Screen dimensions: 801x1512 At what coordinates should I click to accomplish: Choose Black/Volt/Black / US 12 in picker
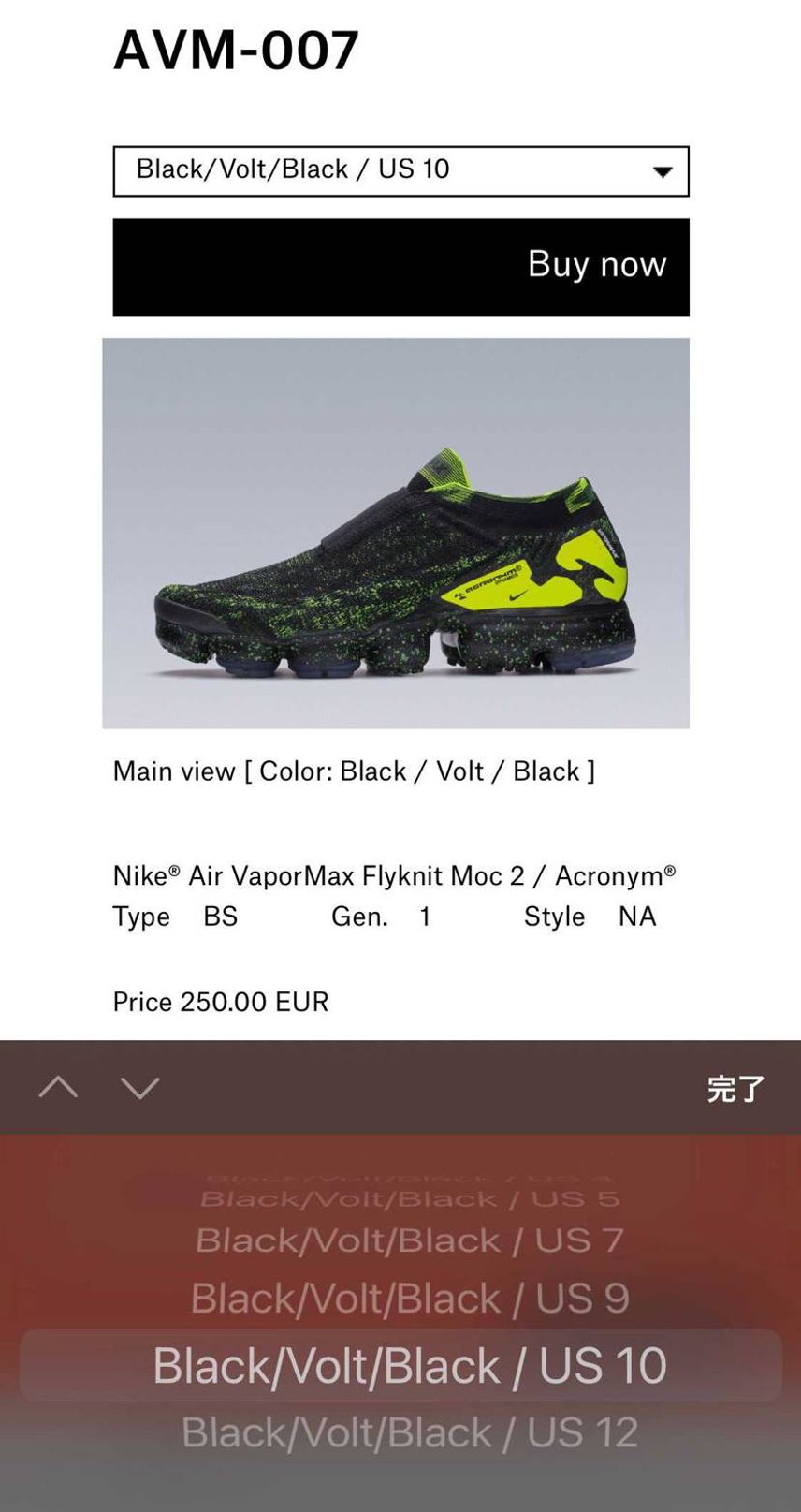point(409,1431)
